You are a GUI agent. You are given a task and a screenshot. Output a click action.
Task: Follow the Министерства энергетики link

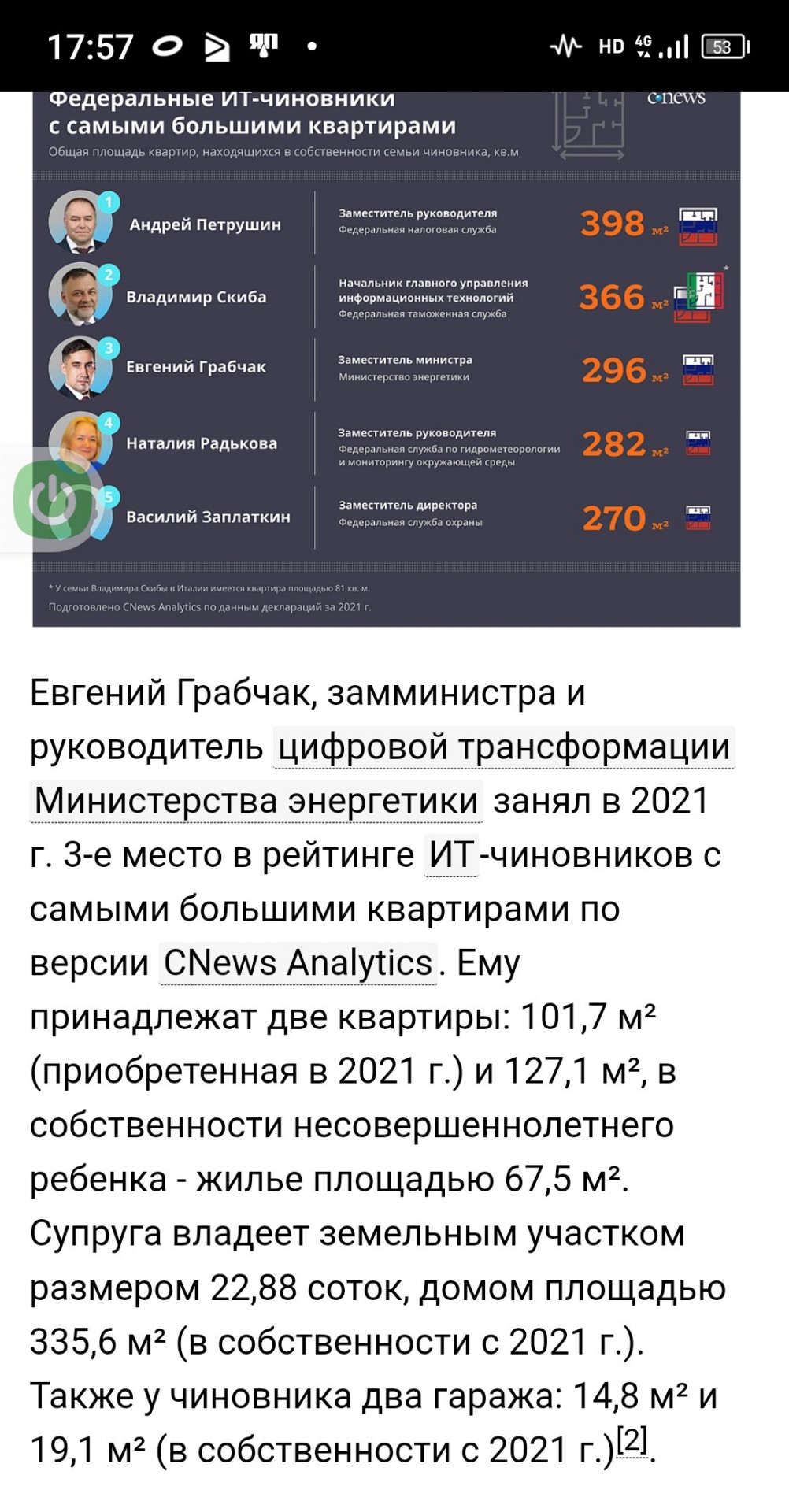(257, 801)
